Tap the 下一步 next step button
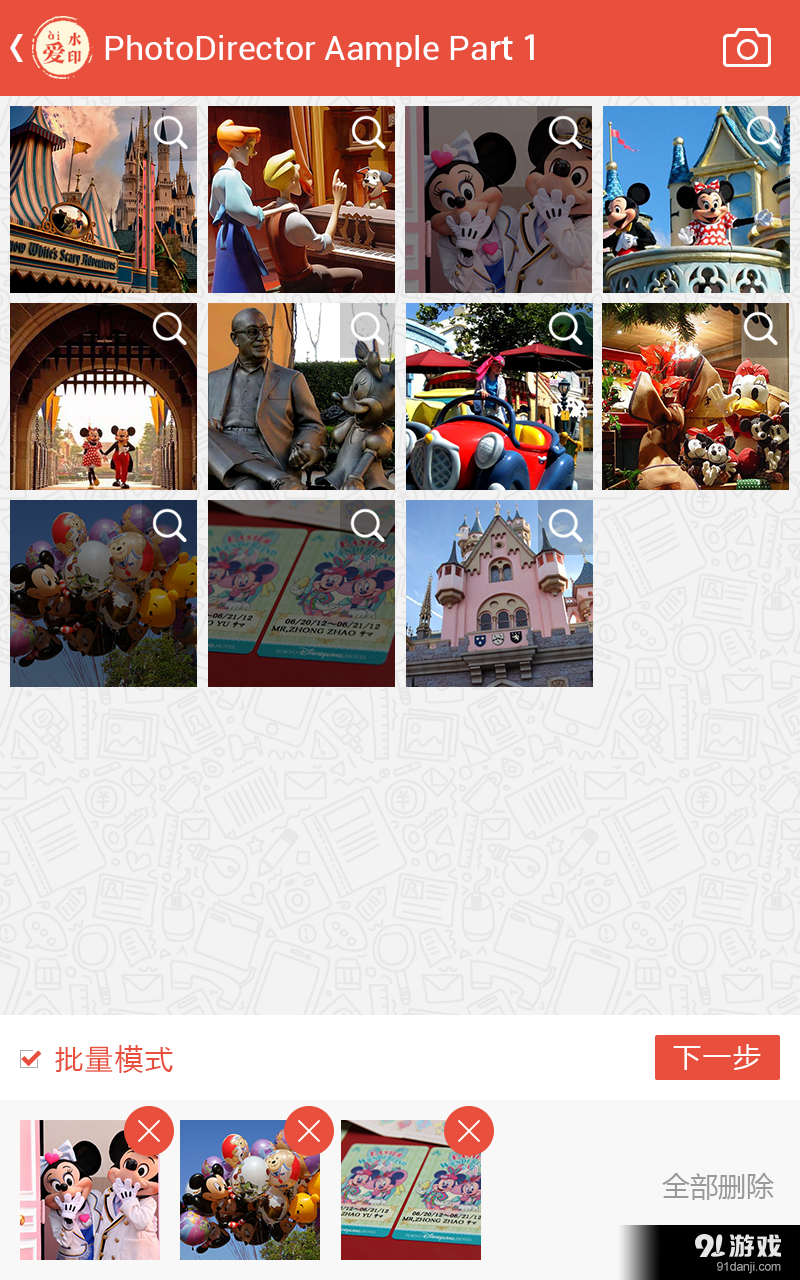Viewport: 800px width, 1280px height. pos(717,1057)
